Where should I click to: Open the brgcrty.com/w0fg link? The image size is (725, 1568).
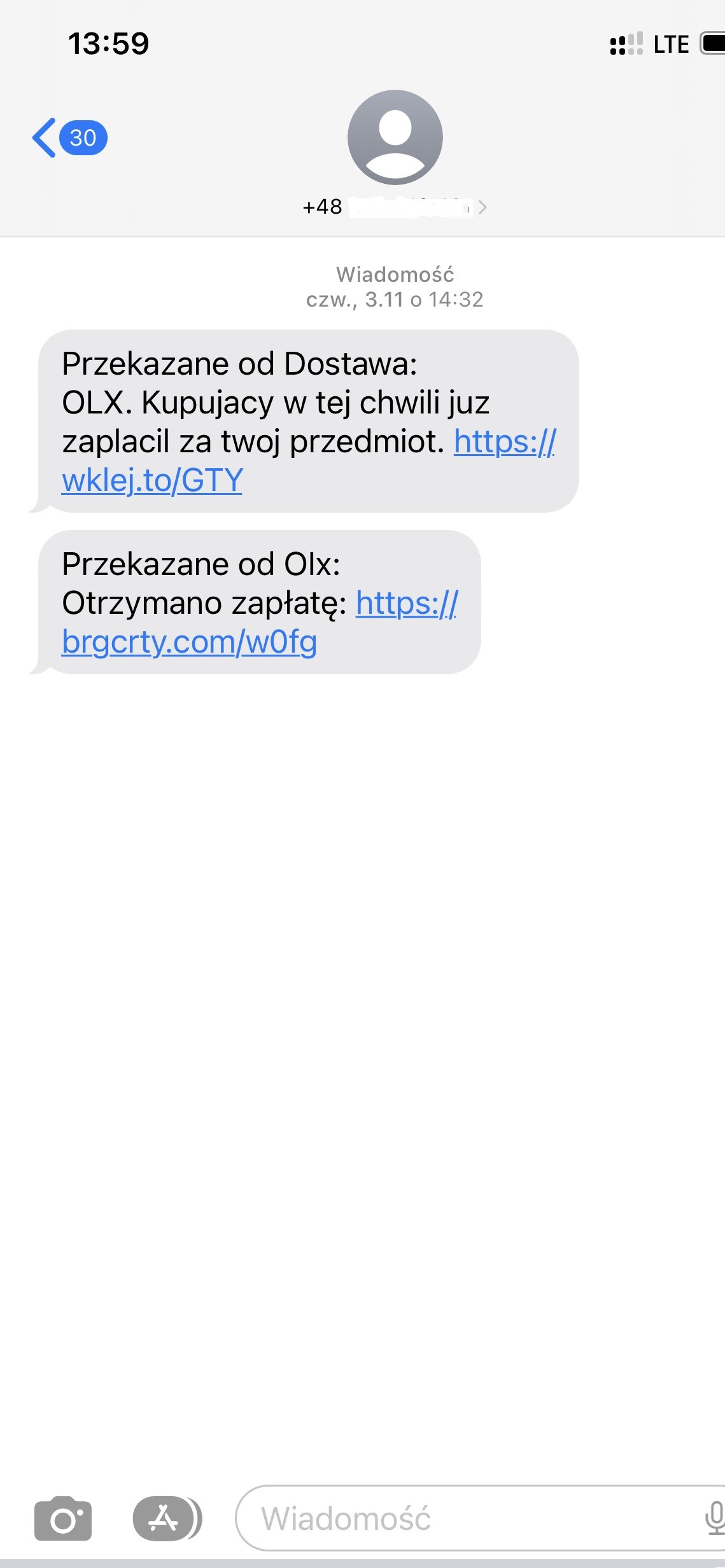(189, 642)
